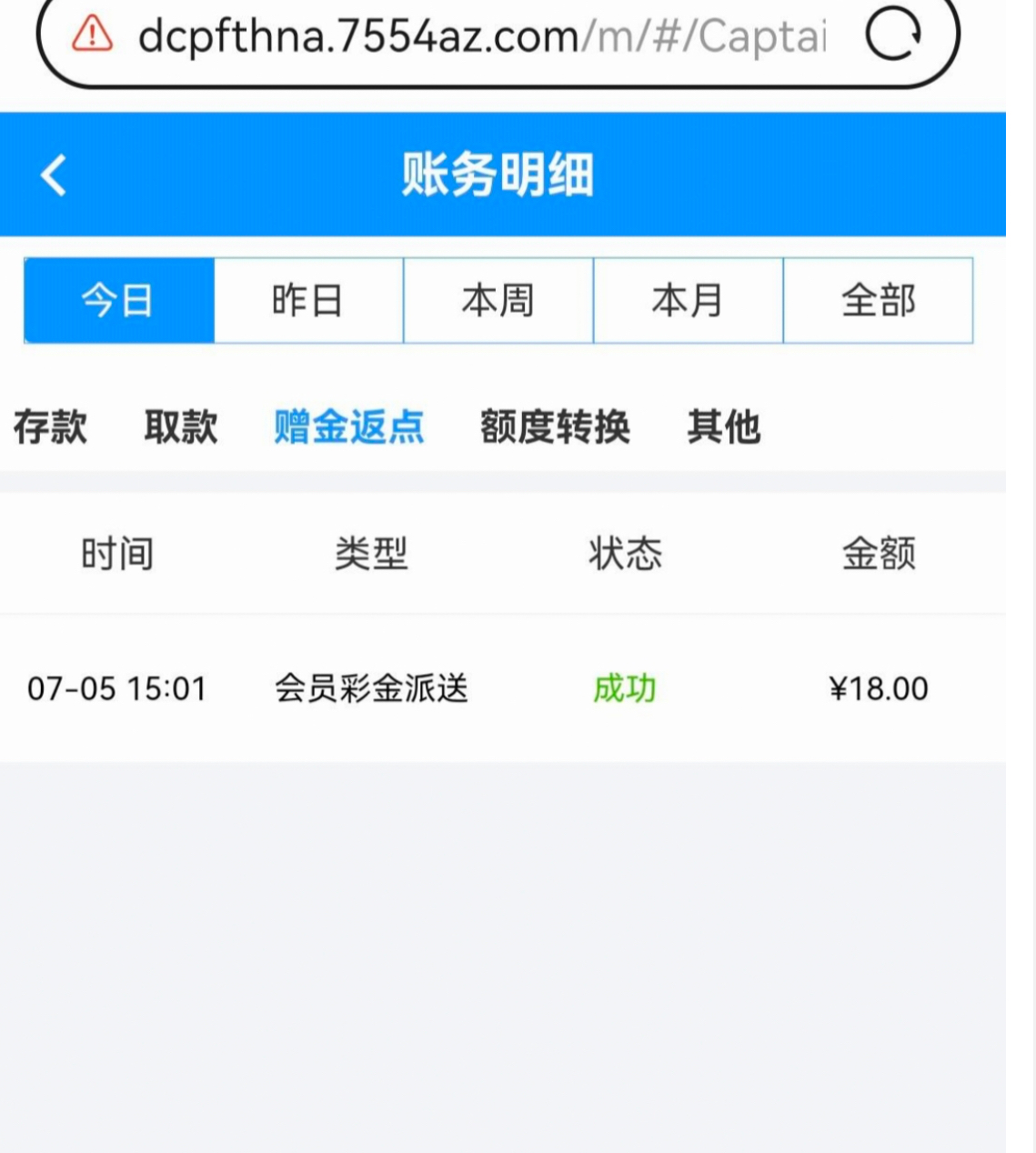
Task: Switch to 昨日 records
Action: pyautogui.click(x=308, y=300)
